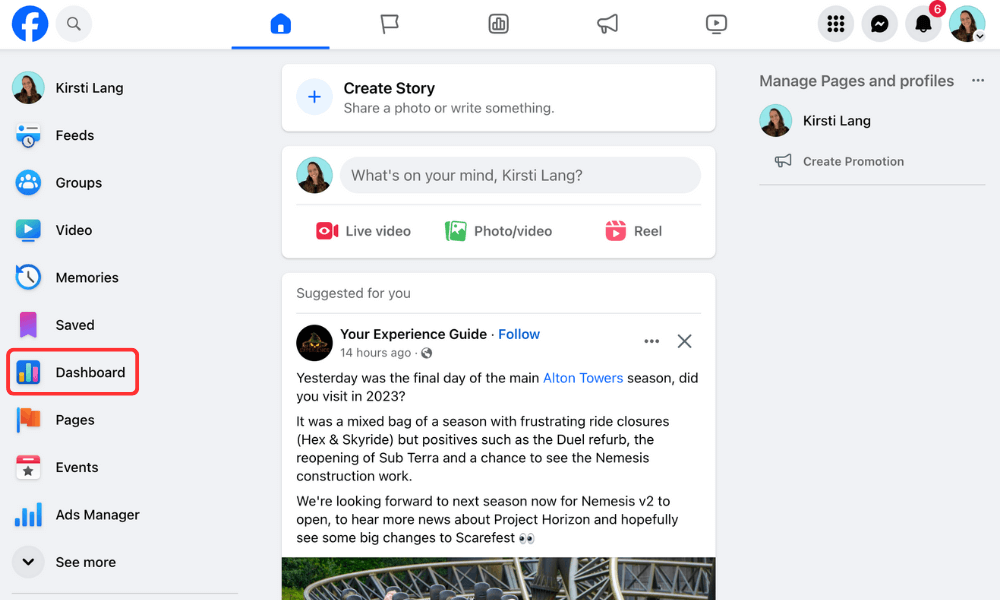Follow Your Experience Guide
This screenshot has height=600, width=1000.
pyautogui.click(x=519, y=334)
